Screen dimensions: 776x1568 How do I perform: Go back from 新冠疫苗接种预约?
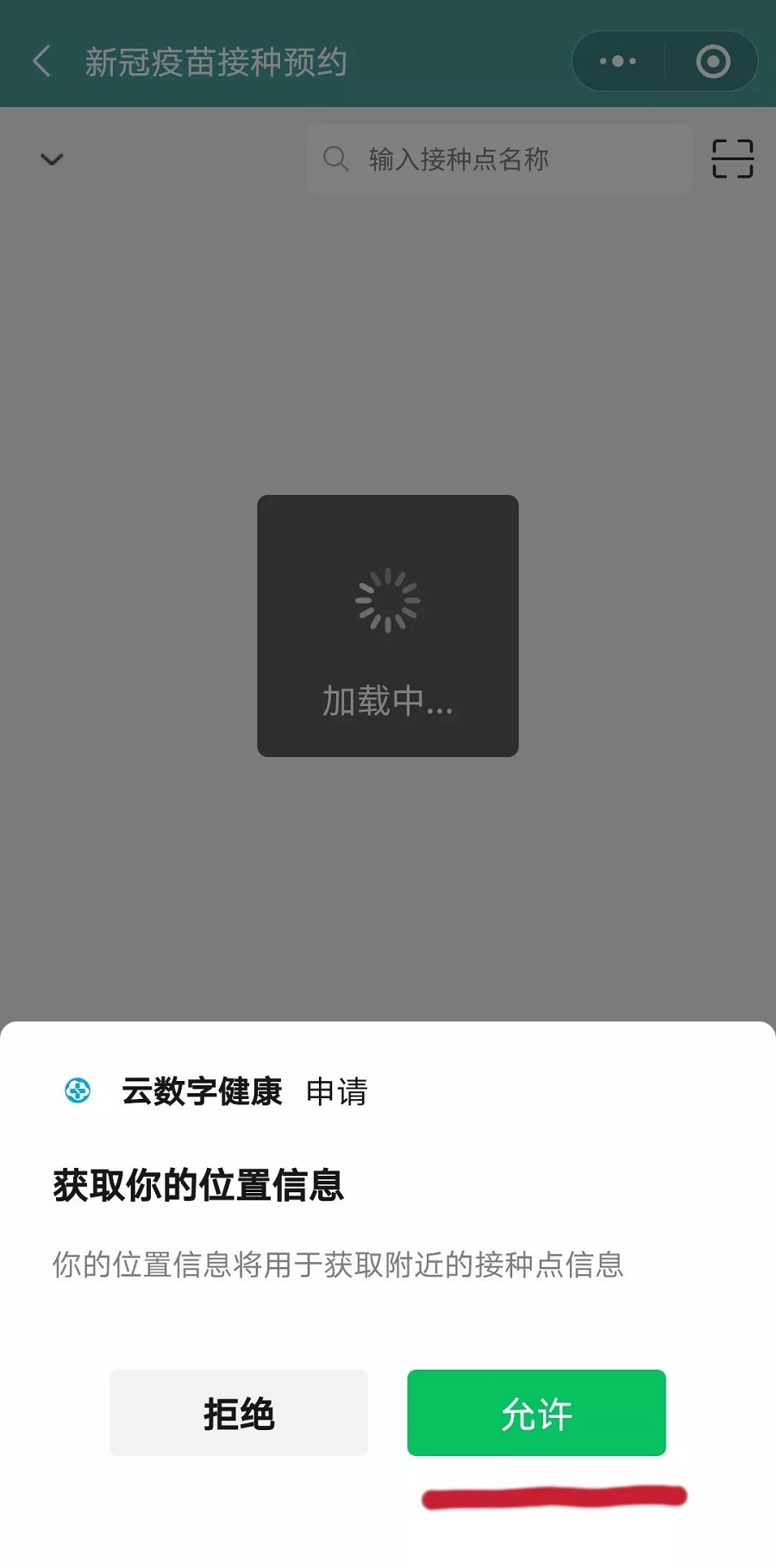41,61
